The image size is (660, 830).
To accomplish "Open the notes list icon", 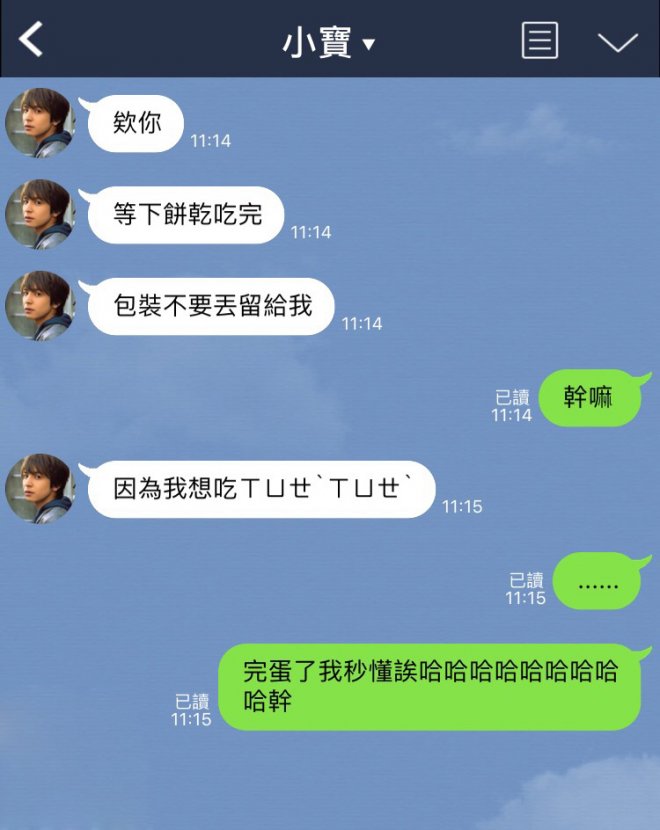I will (x=540, y=41).
